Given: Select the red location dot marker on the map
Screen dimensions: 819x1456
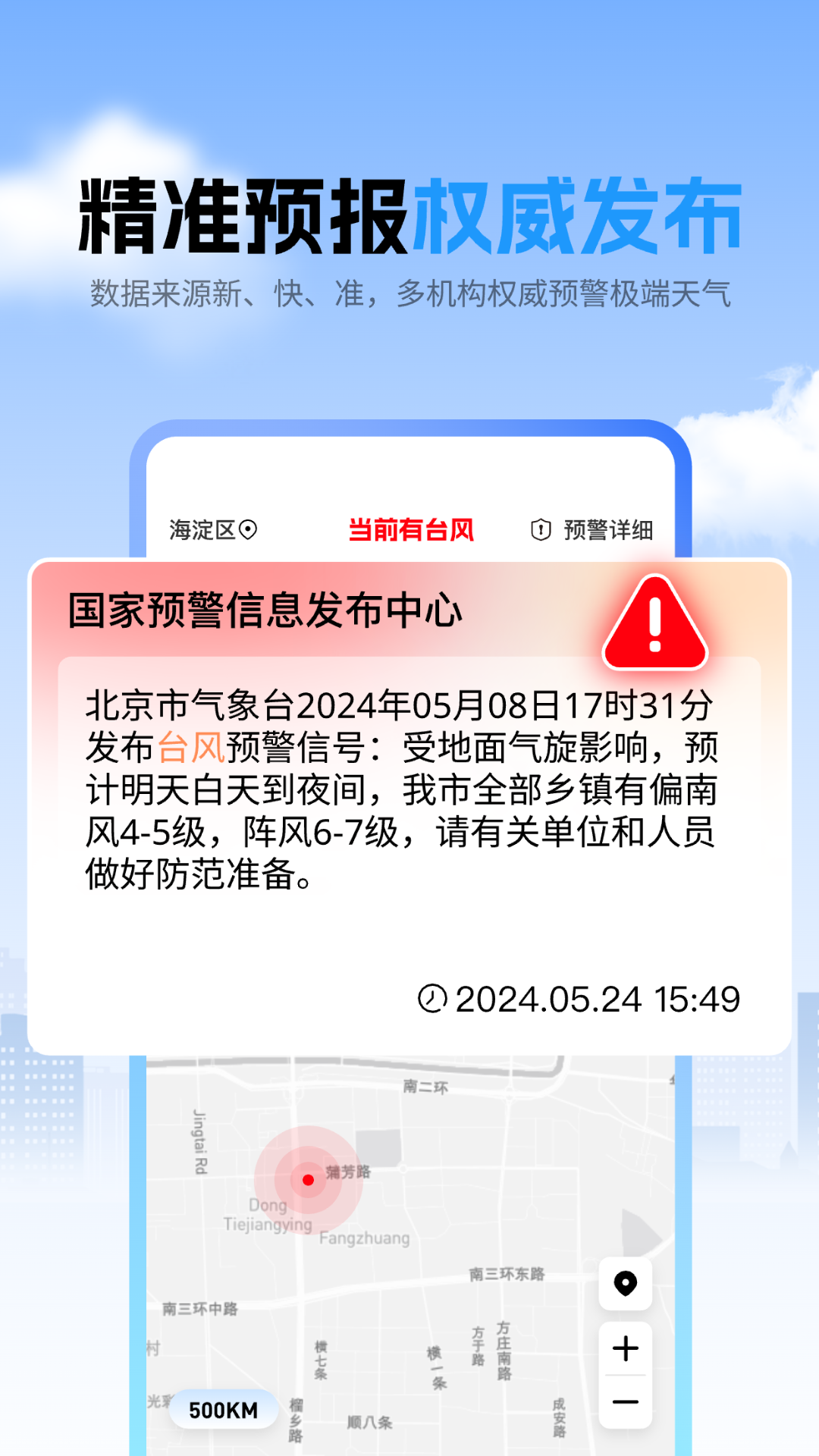Looking at the screenshot, I should pyautogui.click(x=307, y=1178).
